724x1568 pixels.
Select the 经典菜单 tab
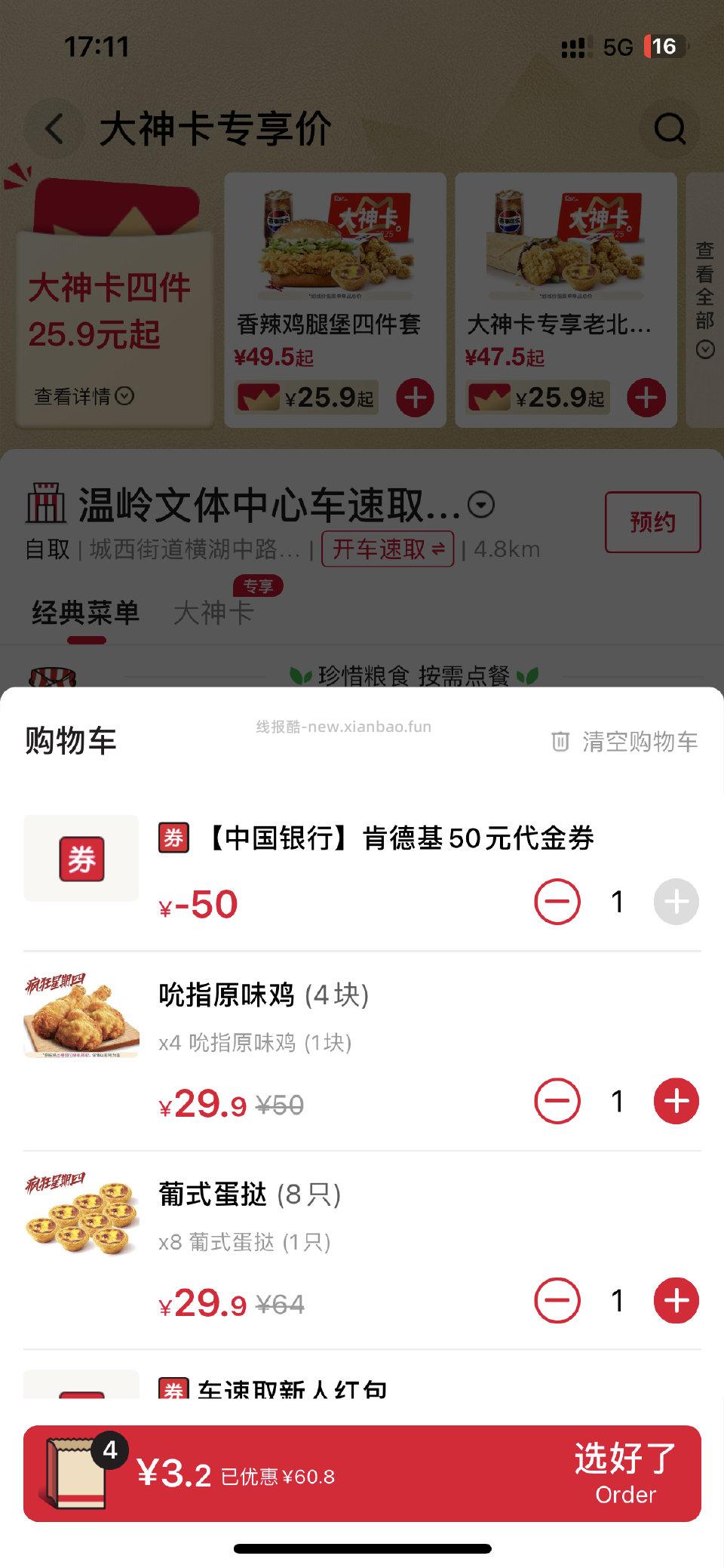85,614
